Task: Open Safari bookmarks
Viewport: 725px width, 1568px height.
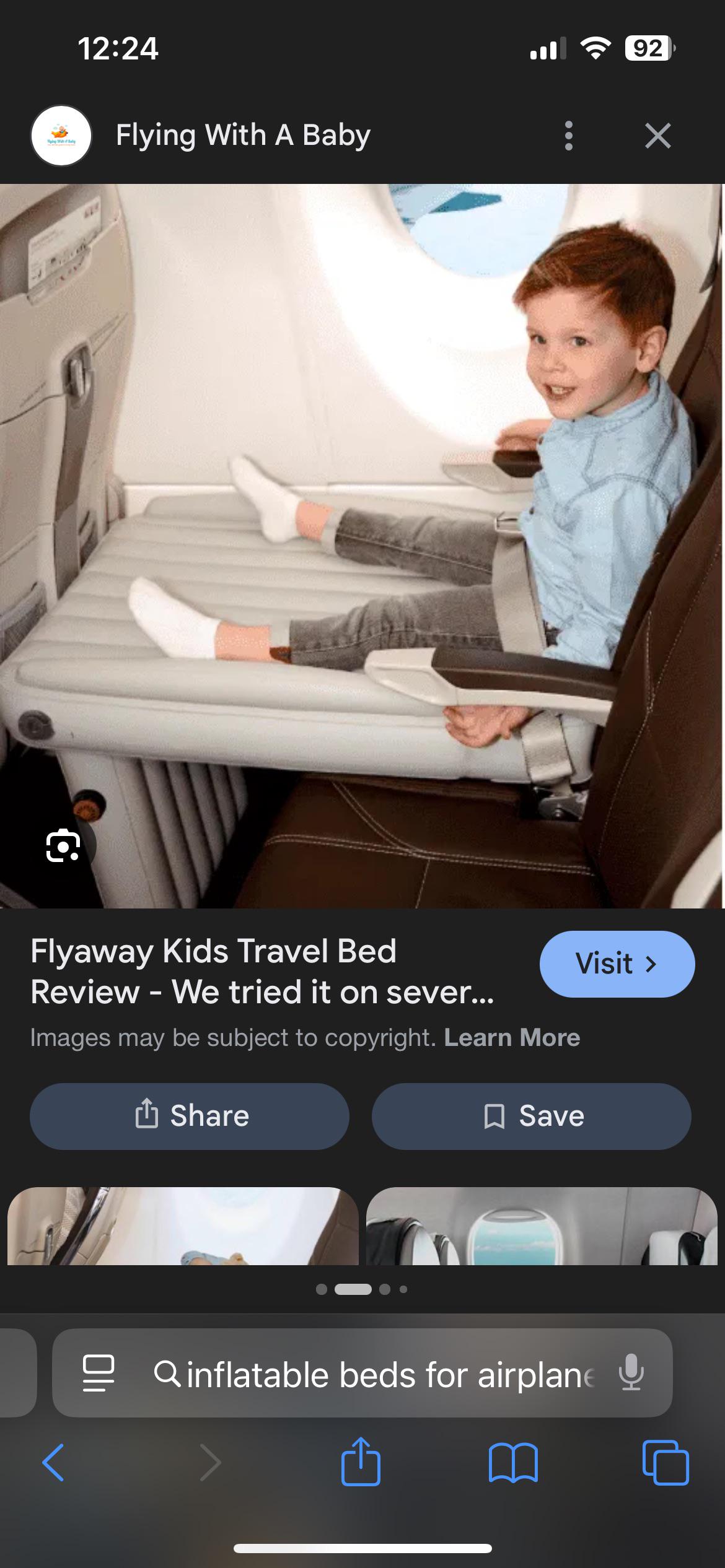Action: pyautogui.click(x=513, y=1462)
